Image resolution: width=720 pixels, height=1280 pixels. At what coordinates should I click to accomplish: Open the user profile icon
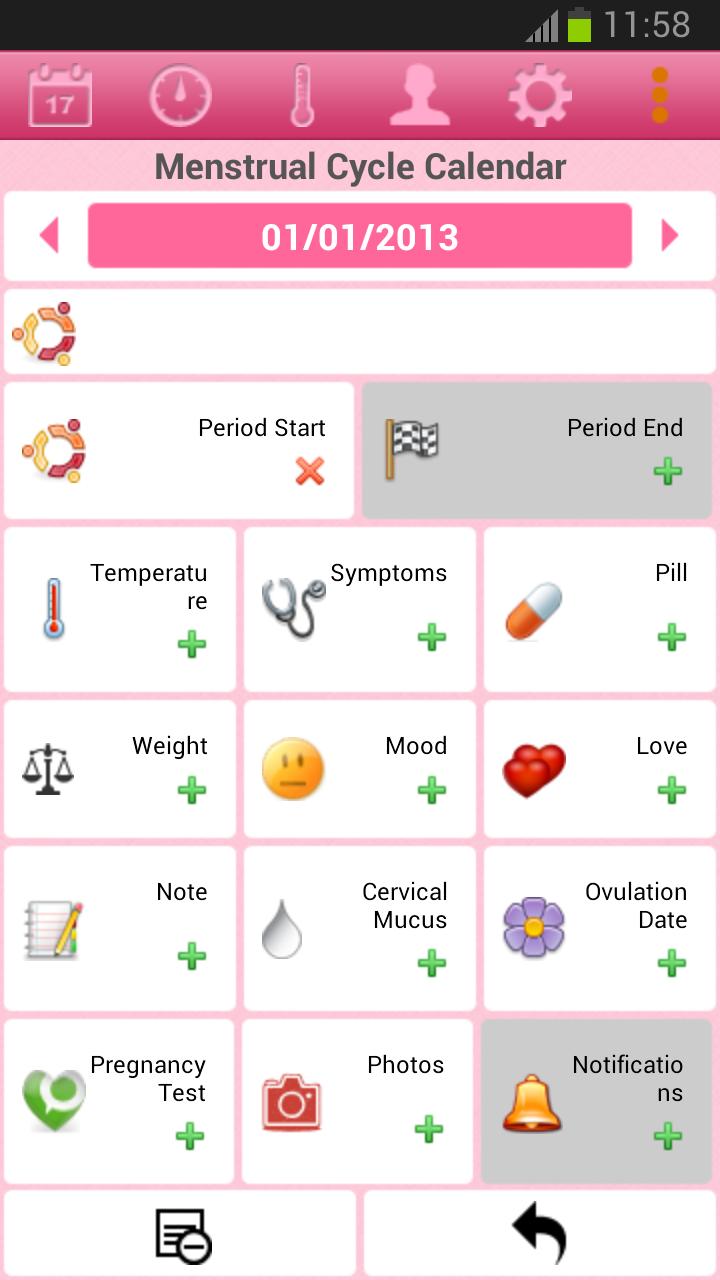[x=420, y=96]
